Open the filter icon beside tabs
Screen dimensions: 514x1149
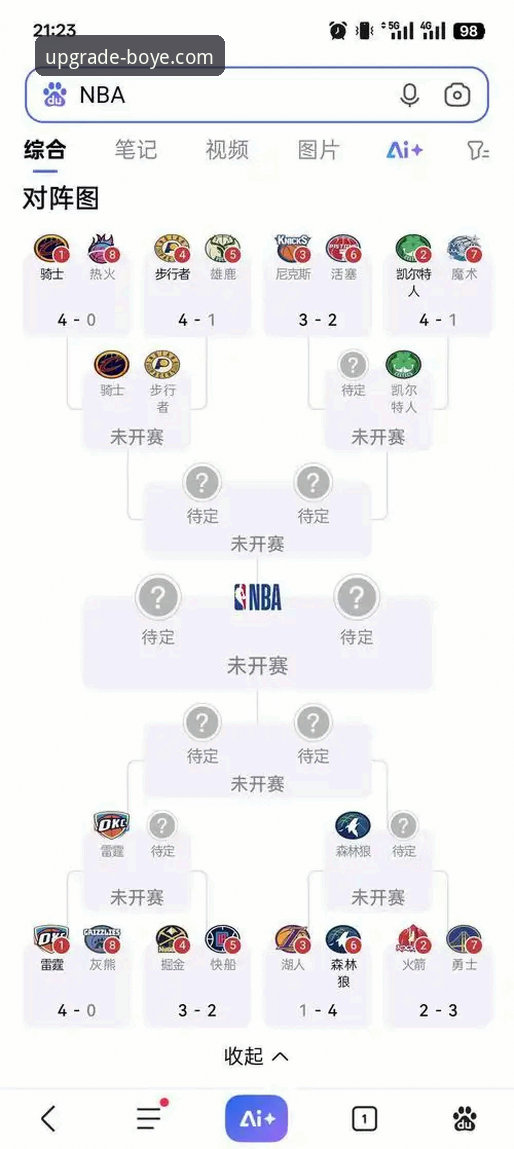(x=478, y=151)
